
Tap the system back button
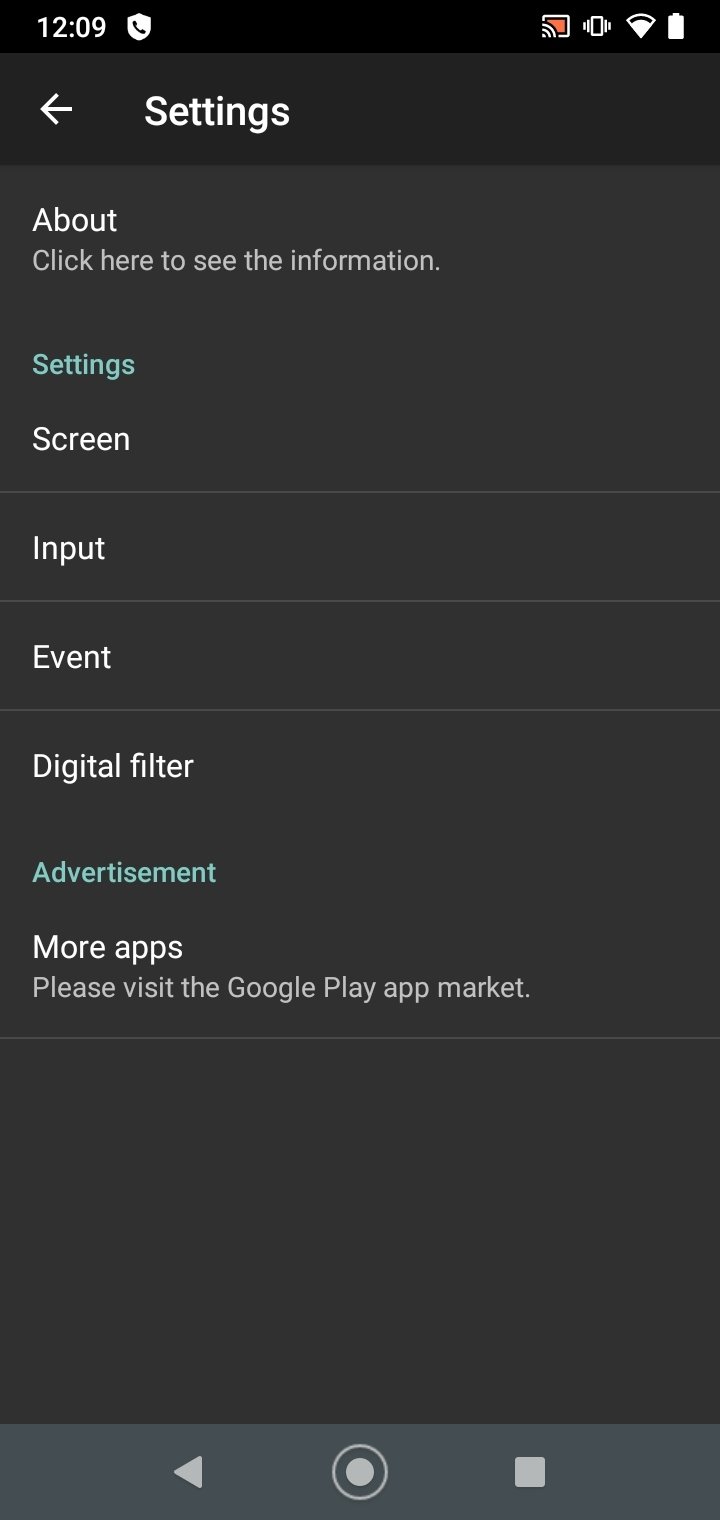click(x=188, y=1471)
